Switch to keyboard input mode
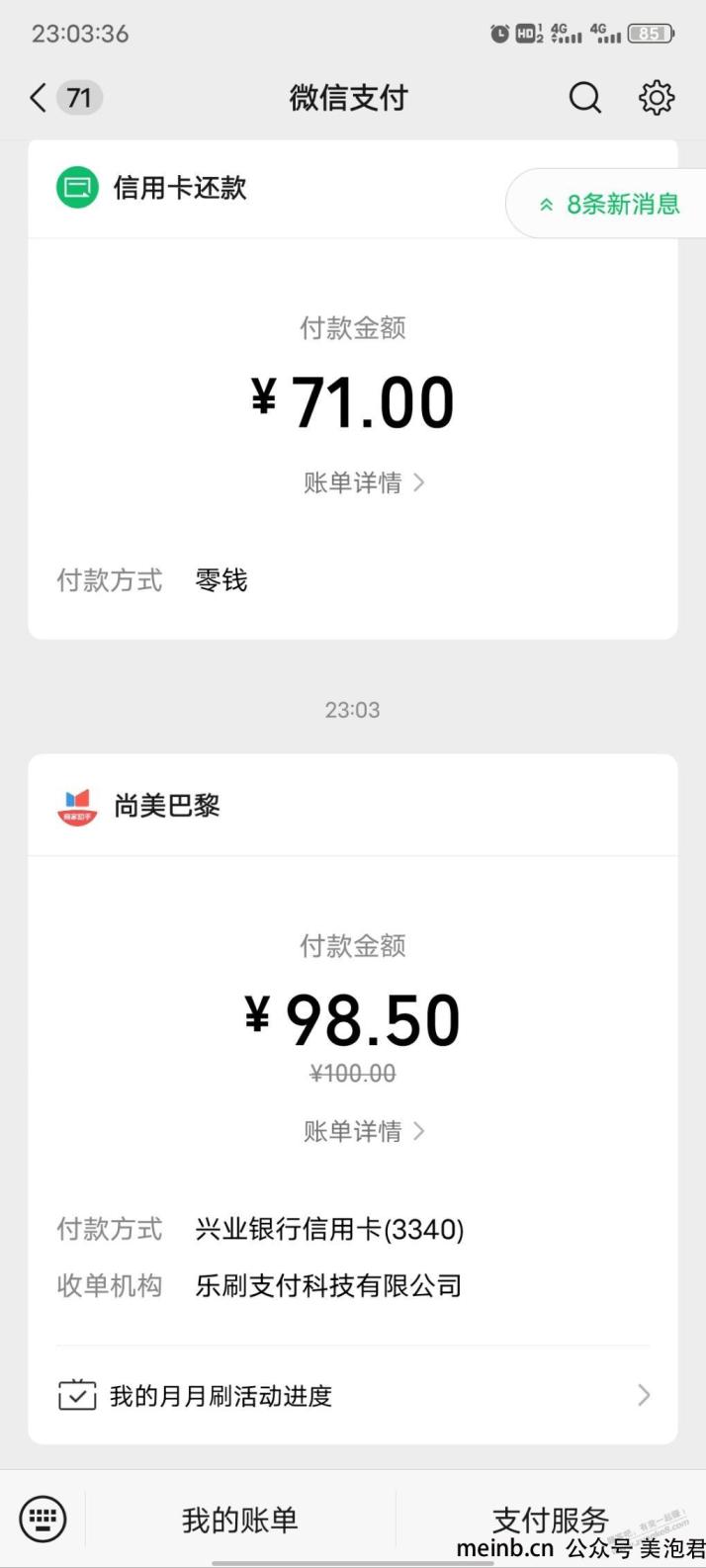The width and height of the screenshot is (706, 1568). click(x=43, y=1519)
